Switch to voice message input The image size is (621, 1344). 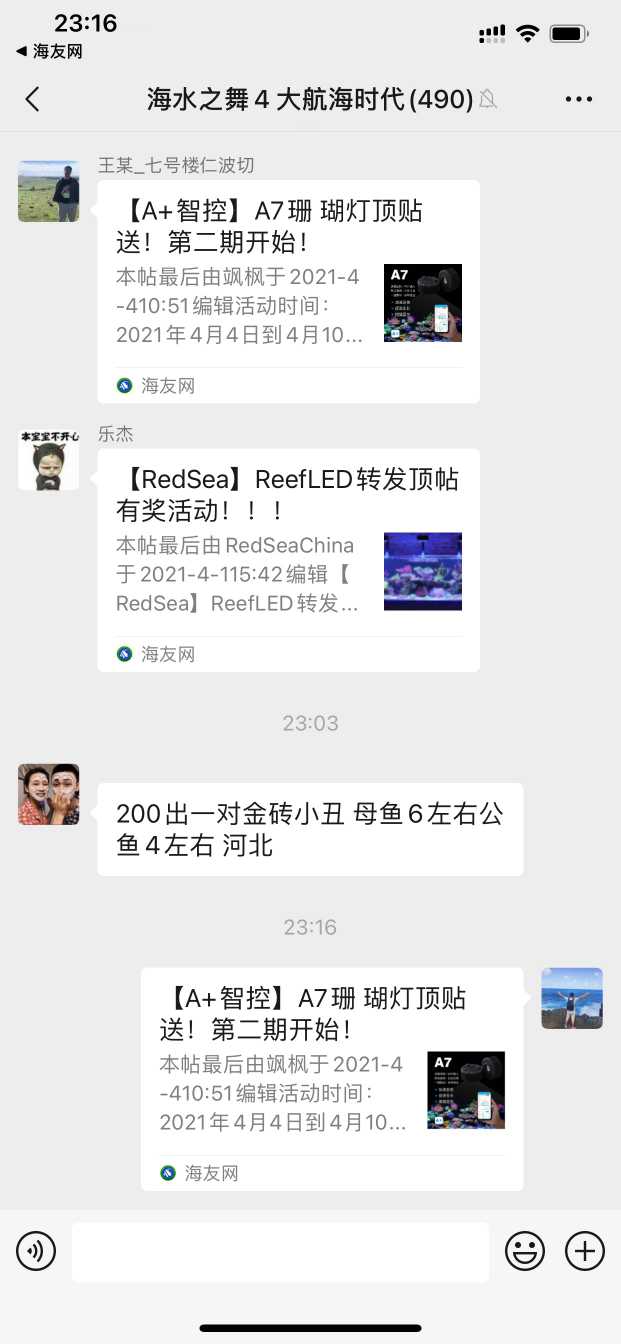[x=36, y=1251]
